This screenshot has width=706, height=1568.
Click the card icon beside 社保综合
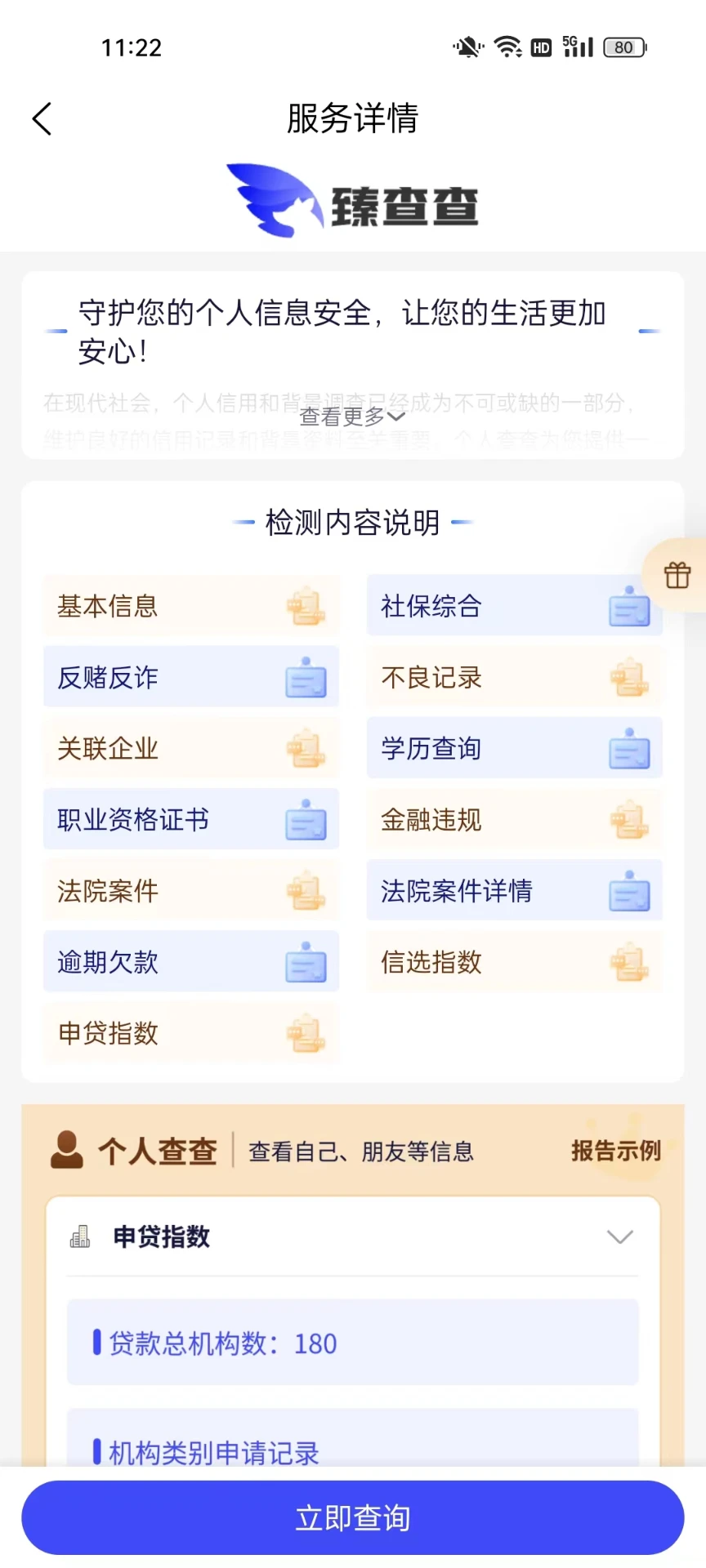628,606
